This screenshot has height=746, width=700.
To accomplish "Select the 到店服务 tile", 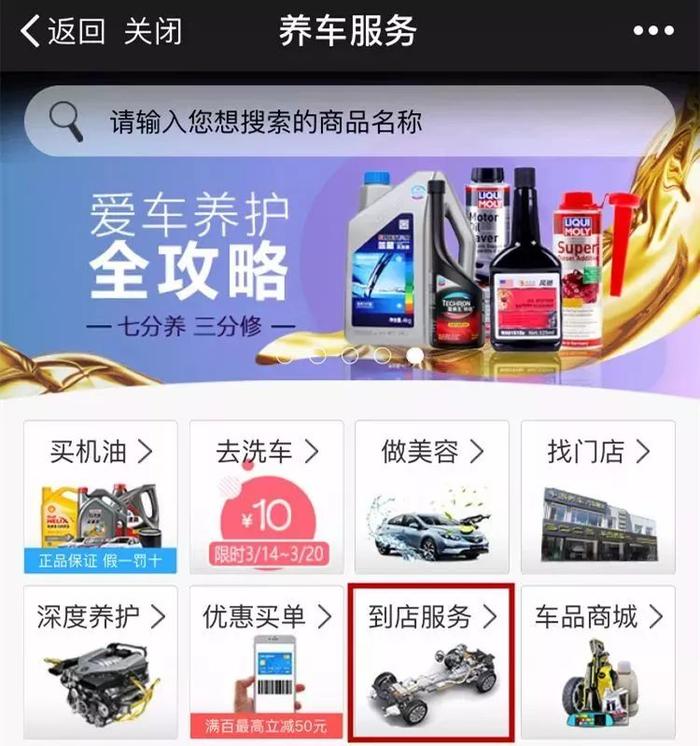I will (432, 662).
